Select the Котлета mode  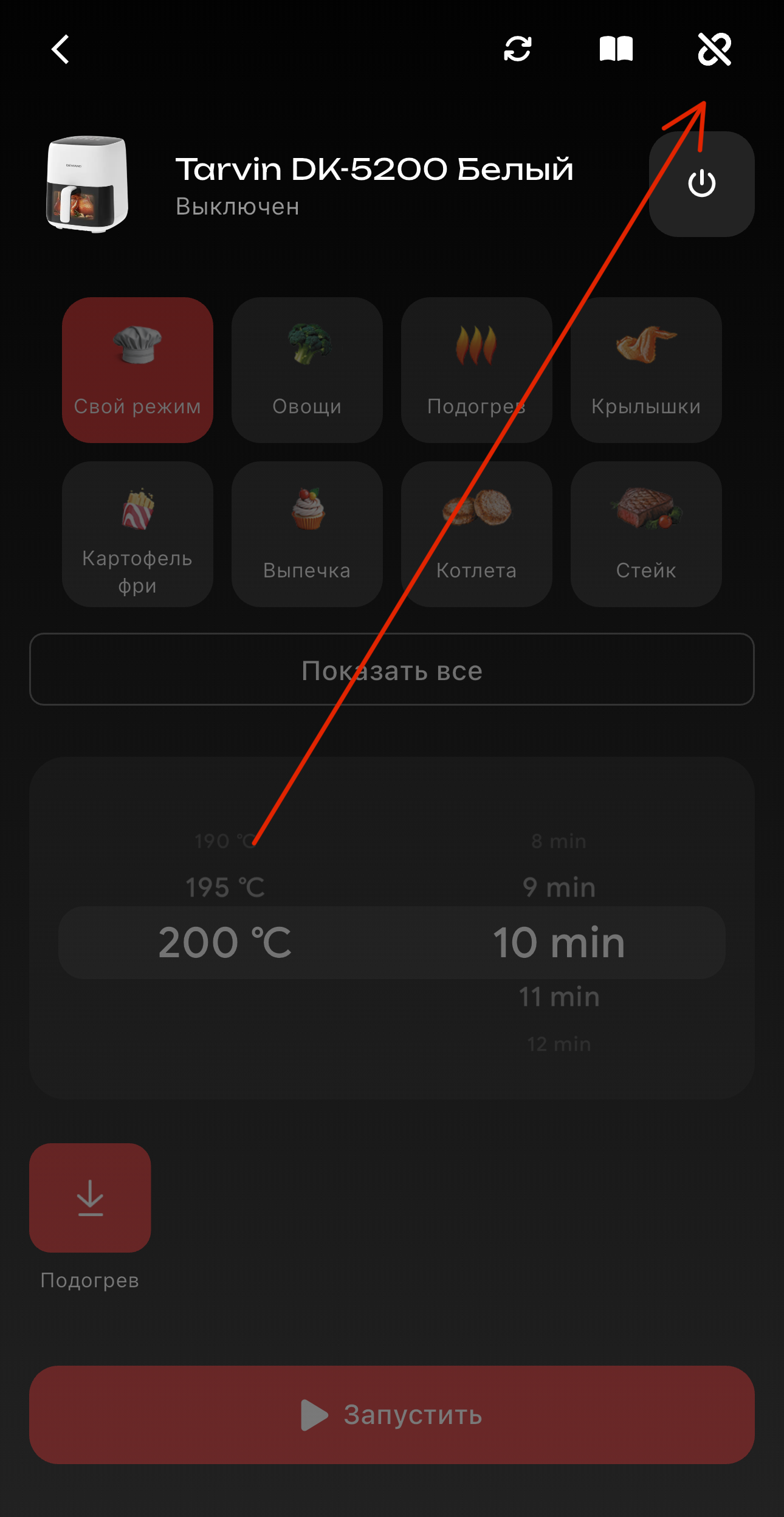(476, 534)
